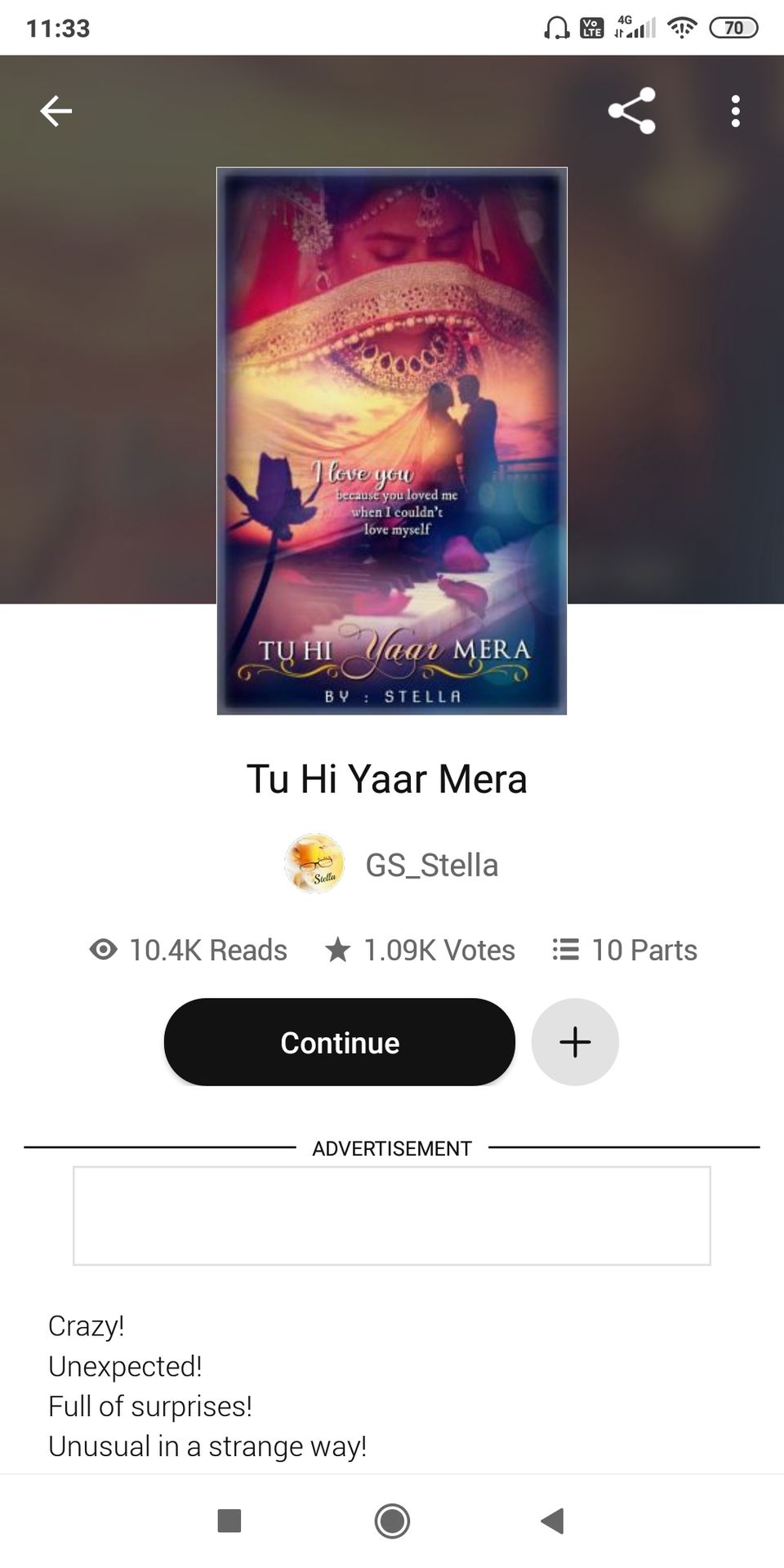Tap the system home button
784x1568 pixels.
click(x=392, y=1521)
